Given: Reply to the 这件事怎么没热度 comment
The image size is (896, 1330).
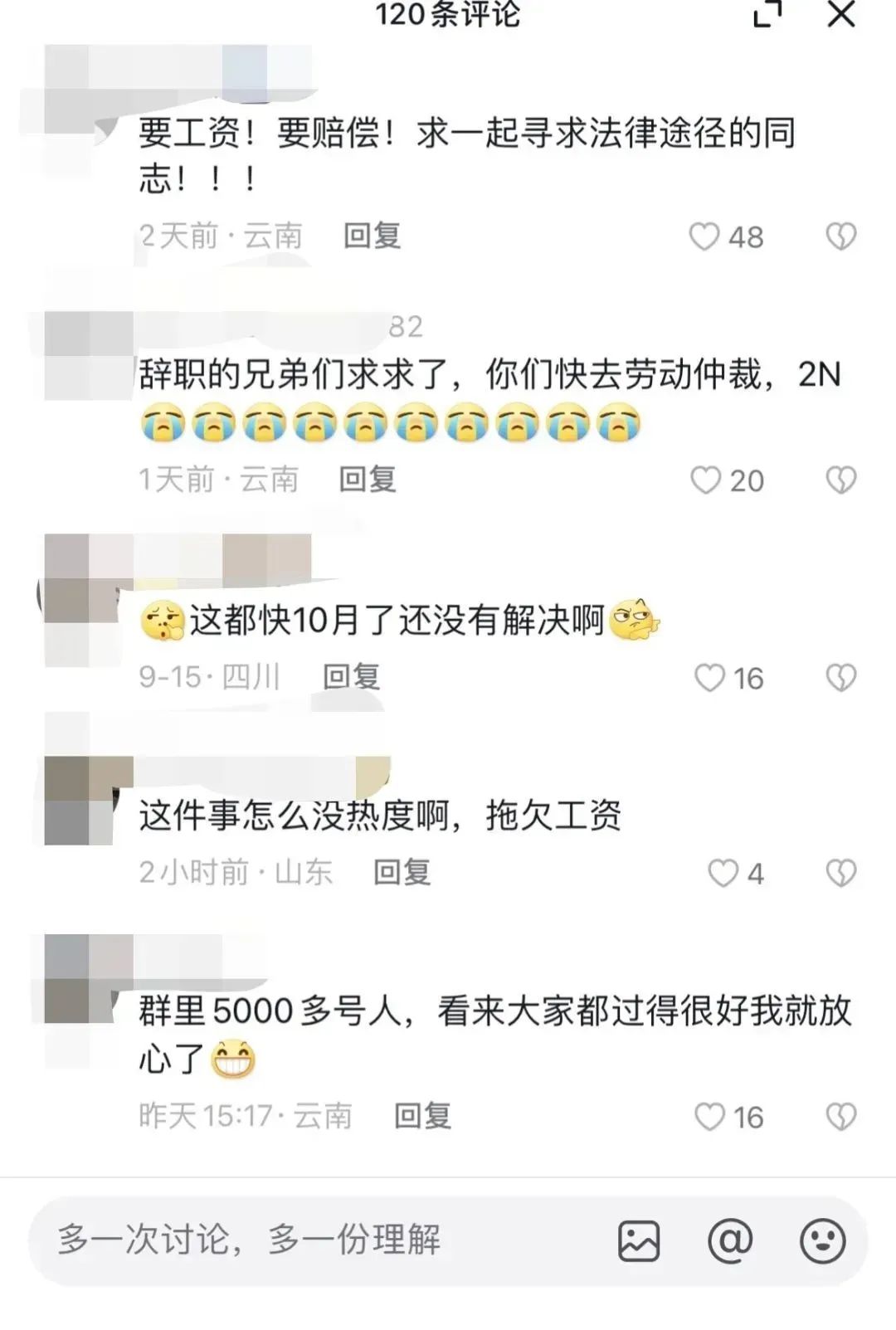Looking at the screenshot, I should (402, 872).
